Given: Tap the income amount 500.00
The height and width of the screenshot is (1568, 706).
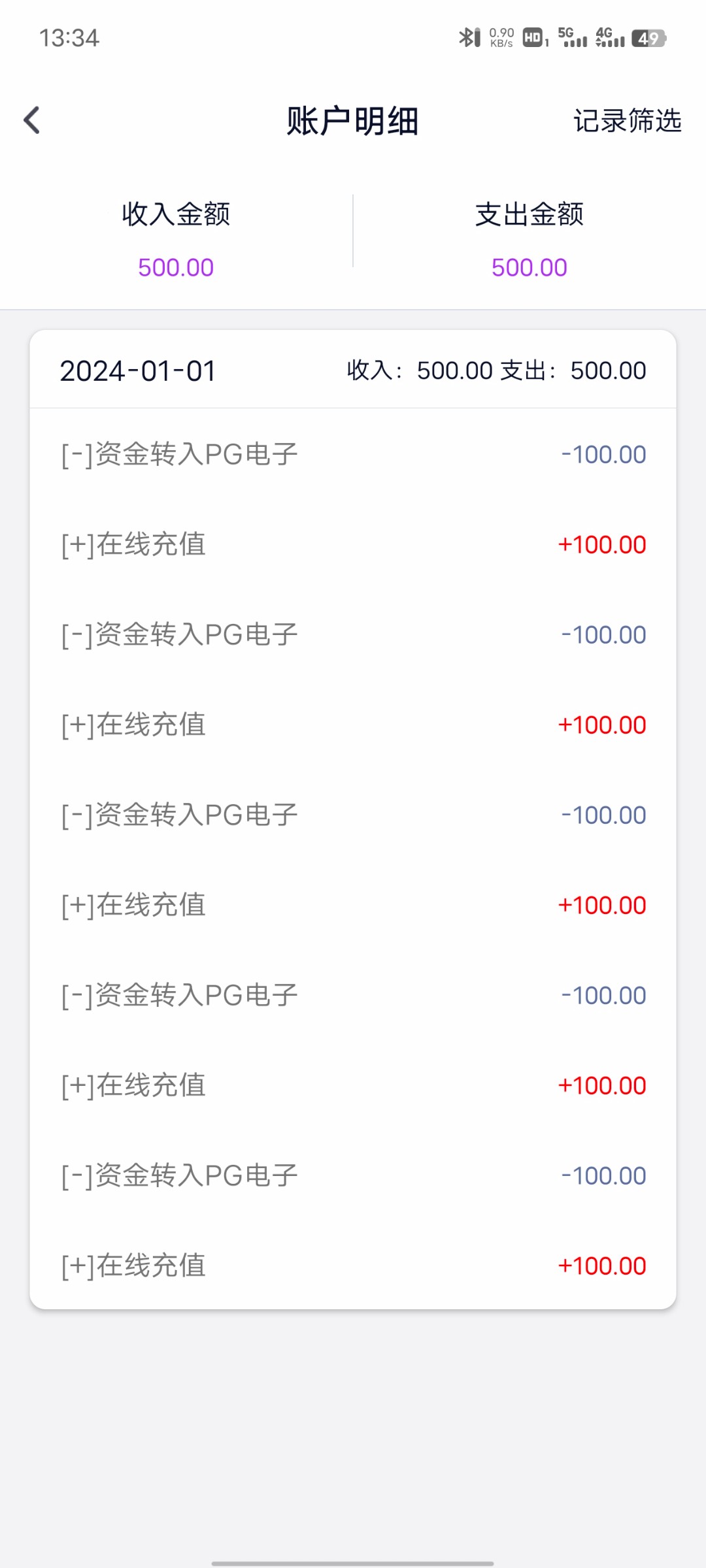Looking at the screenshot, I should pos(175,267).
